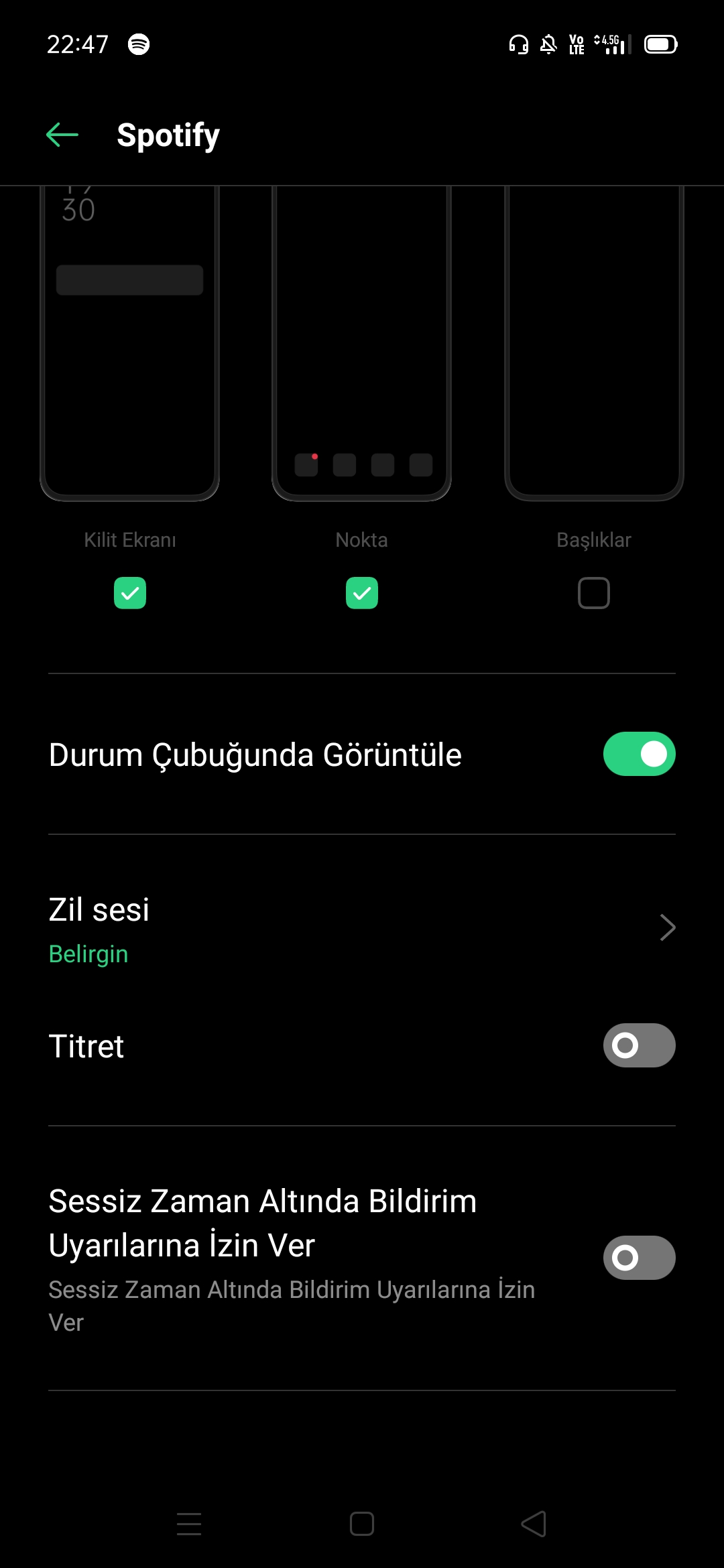Open recent apps from navigation bar

(189, 1524)
